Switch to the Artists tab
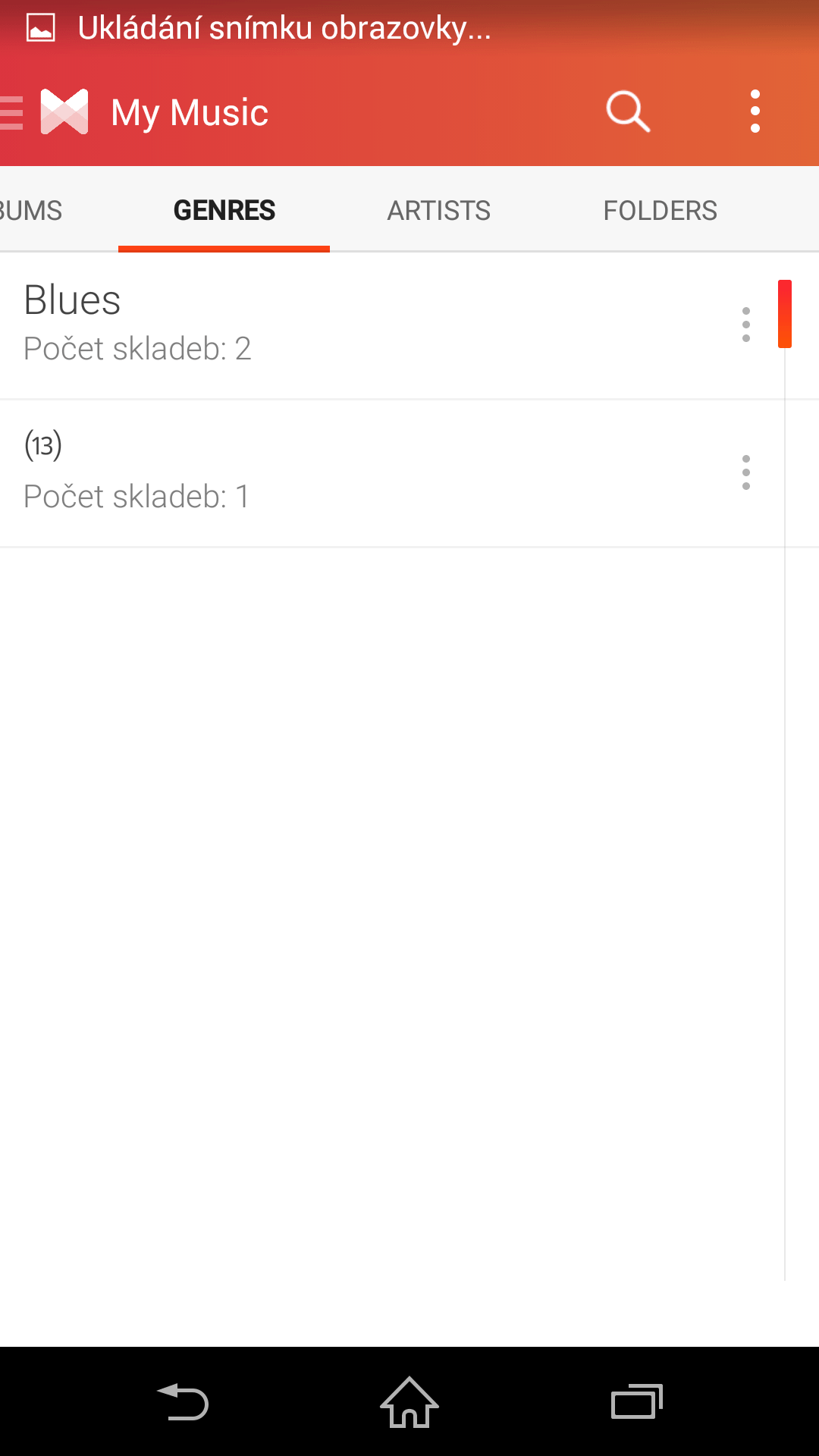The width and height of the screenshot is (819, 1456). [x=438, y=210]
